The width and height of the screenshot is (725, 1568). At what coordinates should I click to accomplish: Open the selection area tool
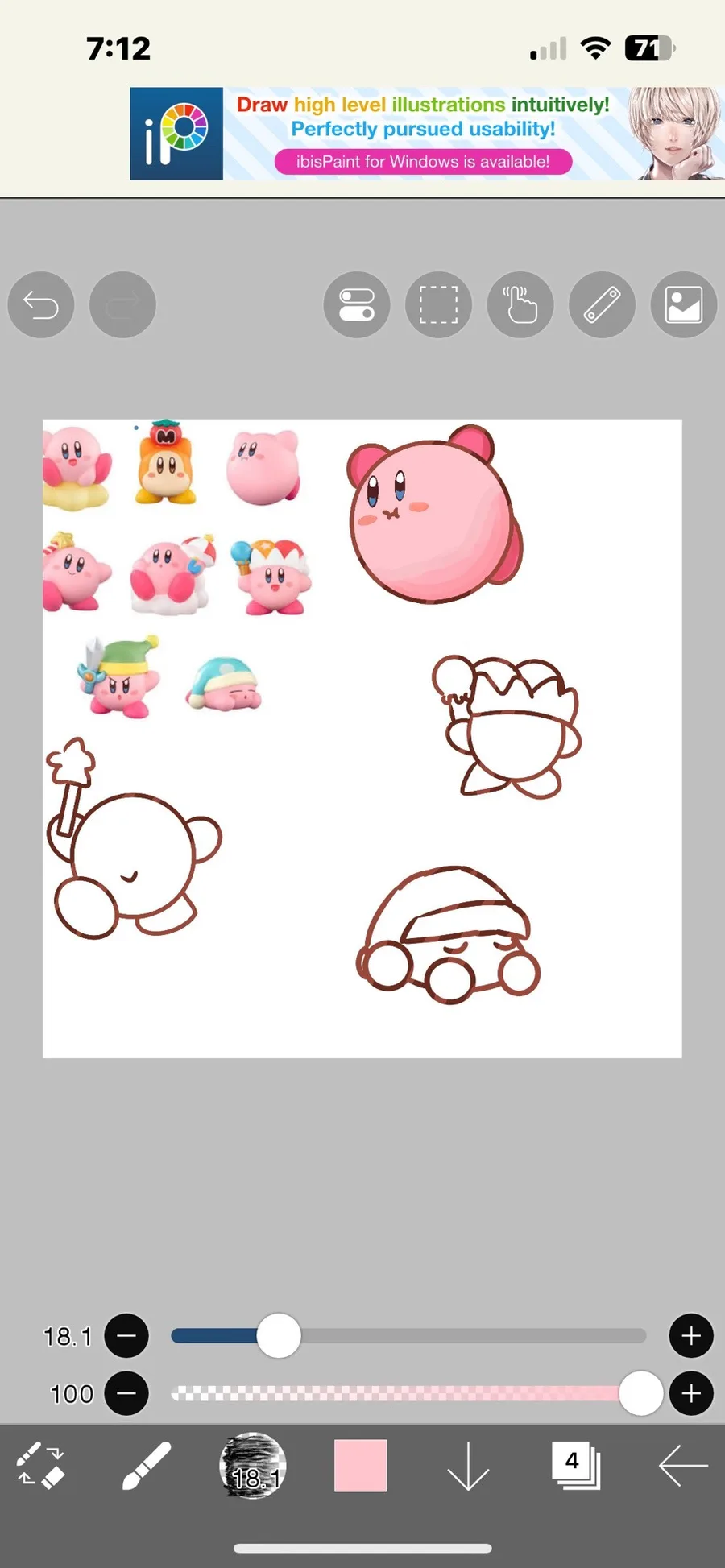pos(438,305)
